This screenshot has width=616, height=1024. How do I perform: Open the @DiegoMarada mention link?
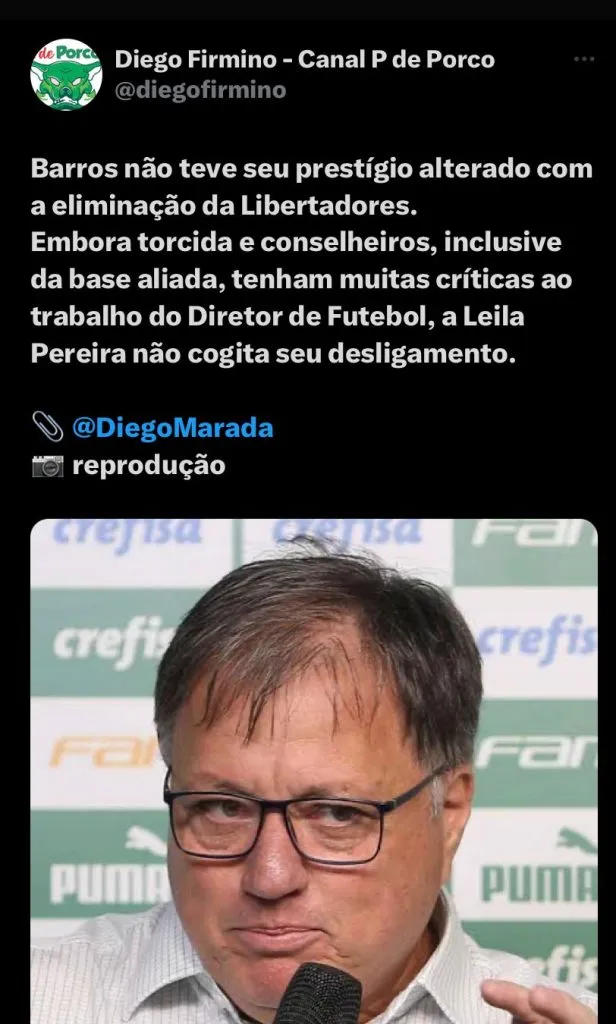point(172,428)
